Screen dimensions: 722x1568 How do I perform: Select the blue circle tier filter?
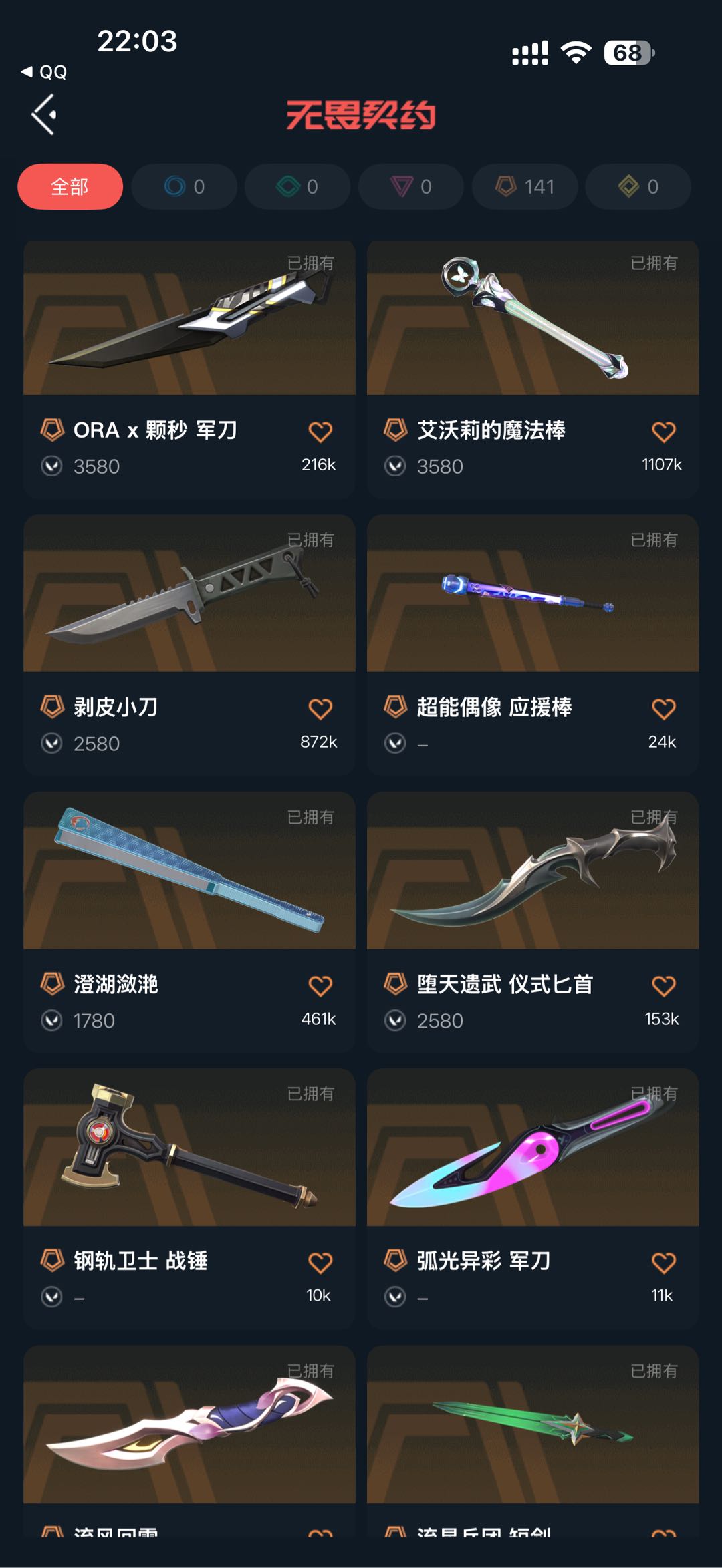[184, 186]
